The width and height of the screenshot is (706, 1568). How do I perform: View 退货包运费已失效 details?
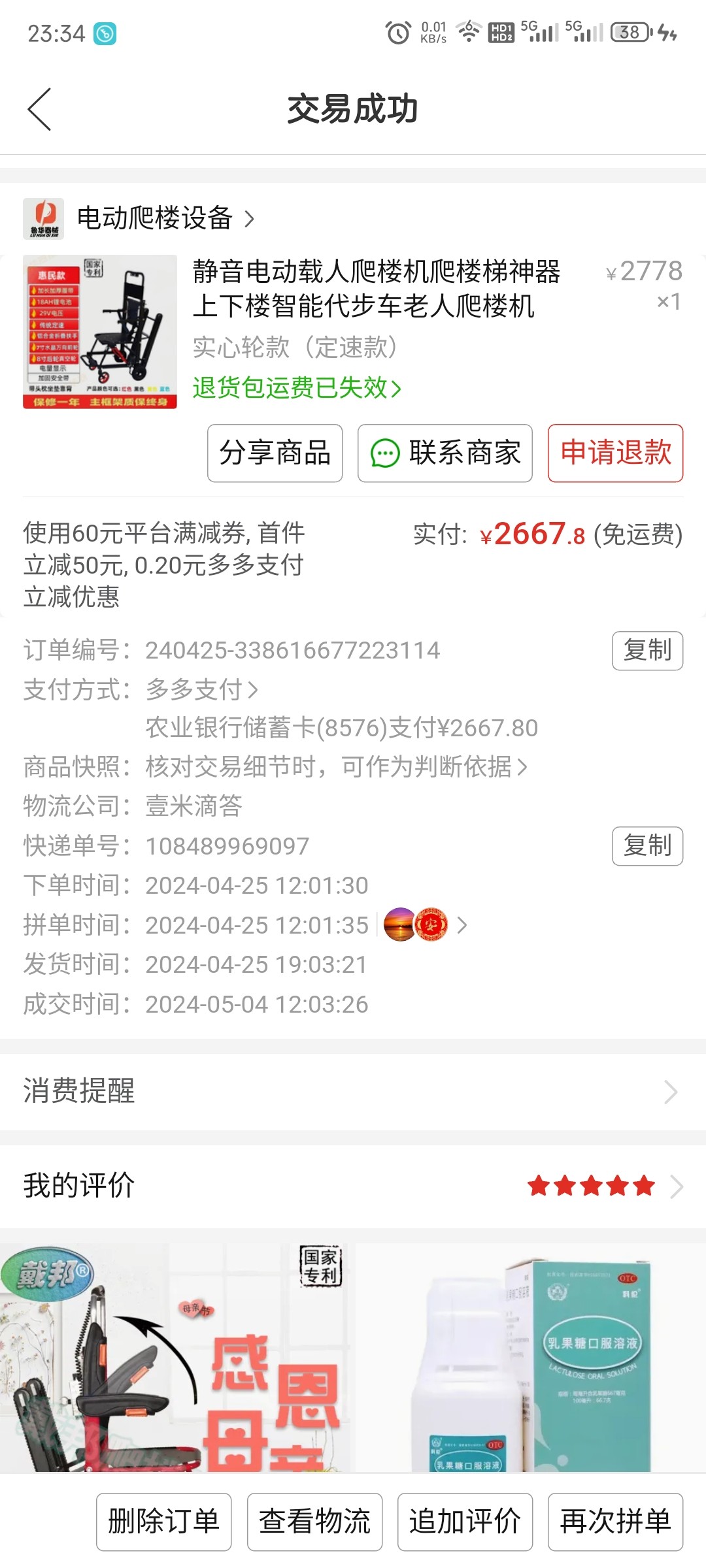(x=297, y=388)
